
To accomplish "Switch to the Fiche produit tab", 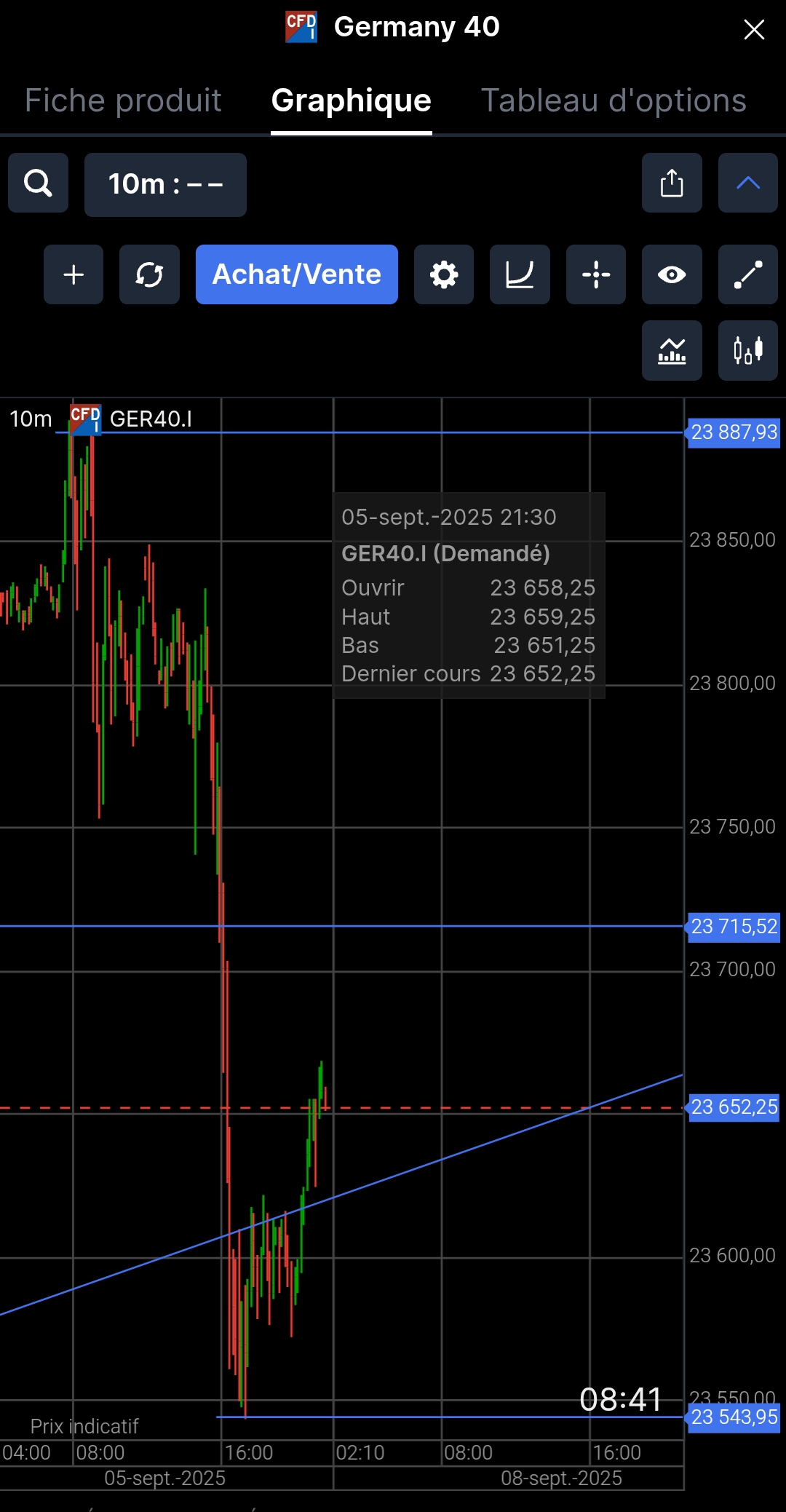I will 123,100.
